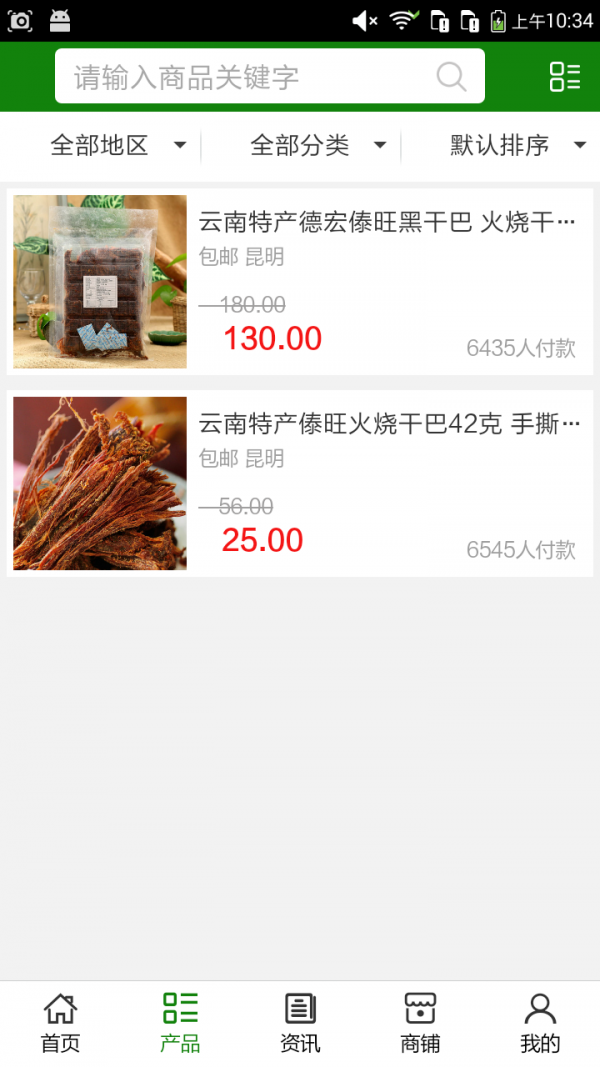Open the 默认排序 sorting dropdown
Image resolution: width=600 pixels, height=1067 pixels.
point(516,146)
